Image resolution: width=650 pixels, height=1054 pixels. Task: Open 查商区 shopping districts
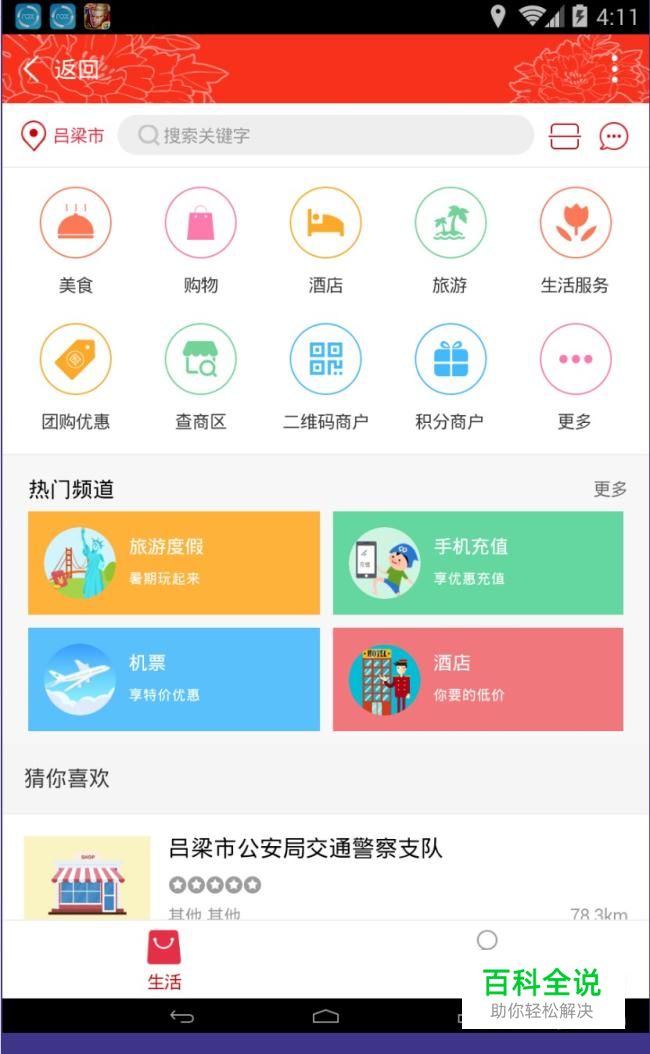pyautogui.click(x=200, y=360)
